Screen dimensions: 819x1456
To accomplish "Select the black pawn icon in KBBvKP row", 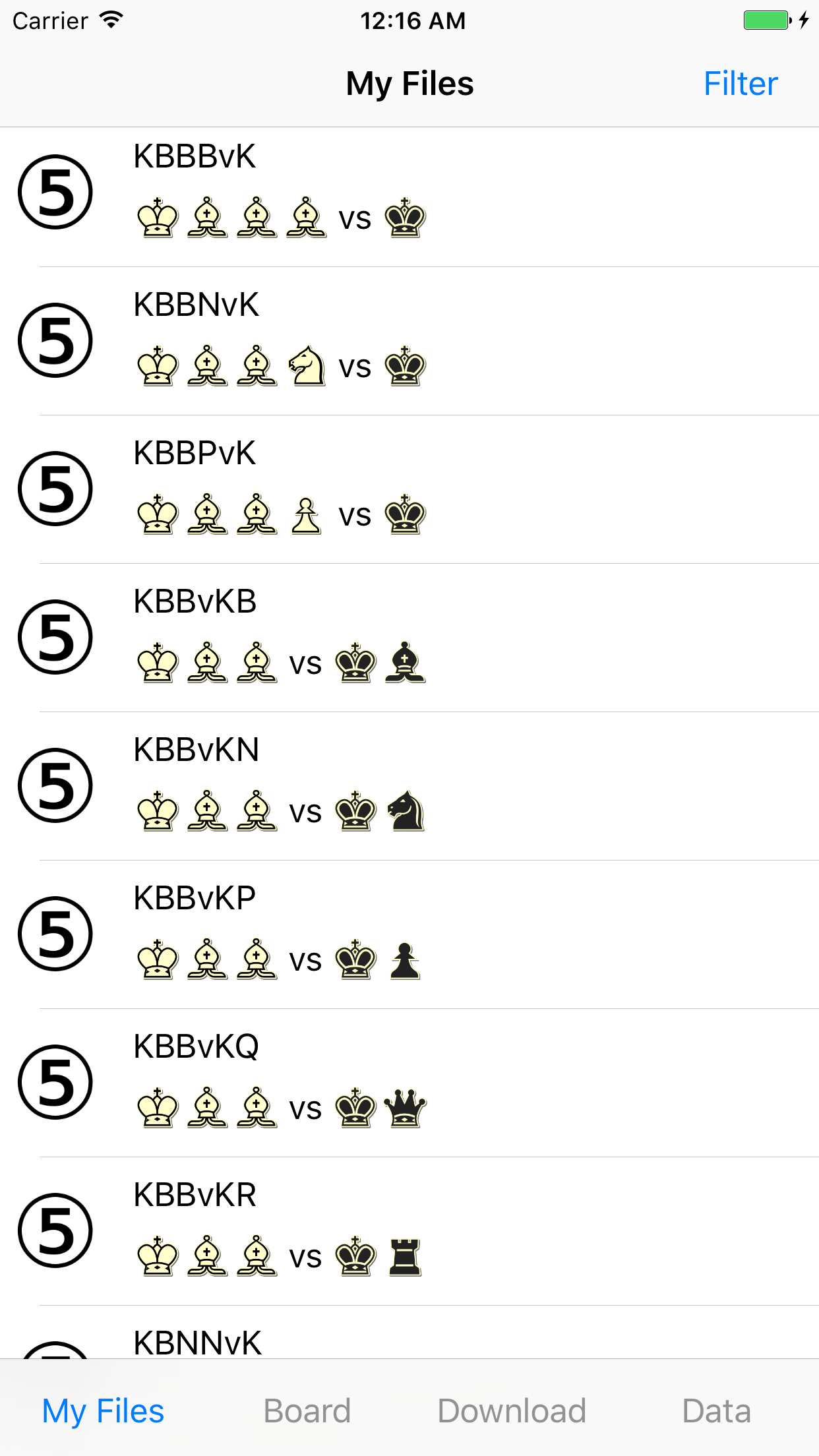I will coord(404,960).
